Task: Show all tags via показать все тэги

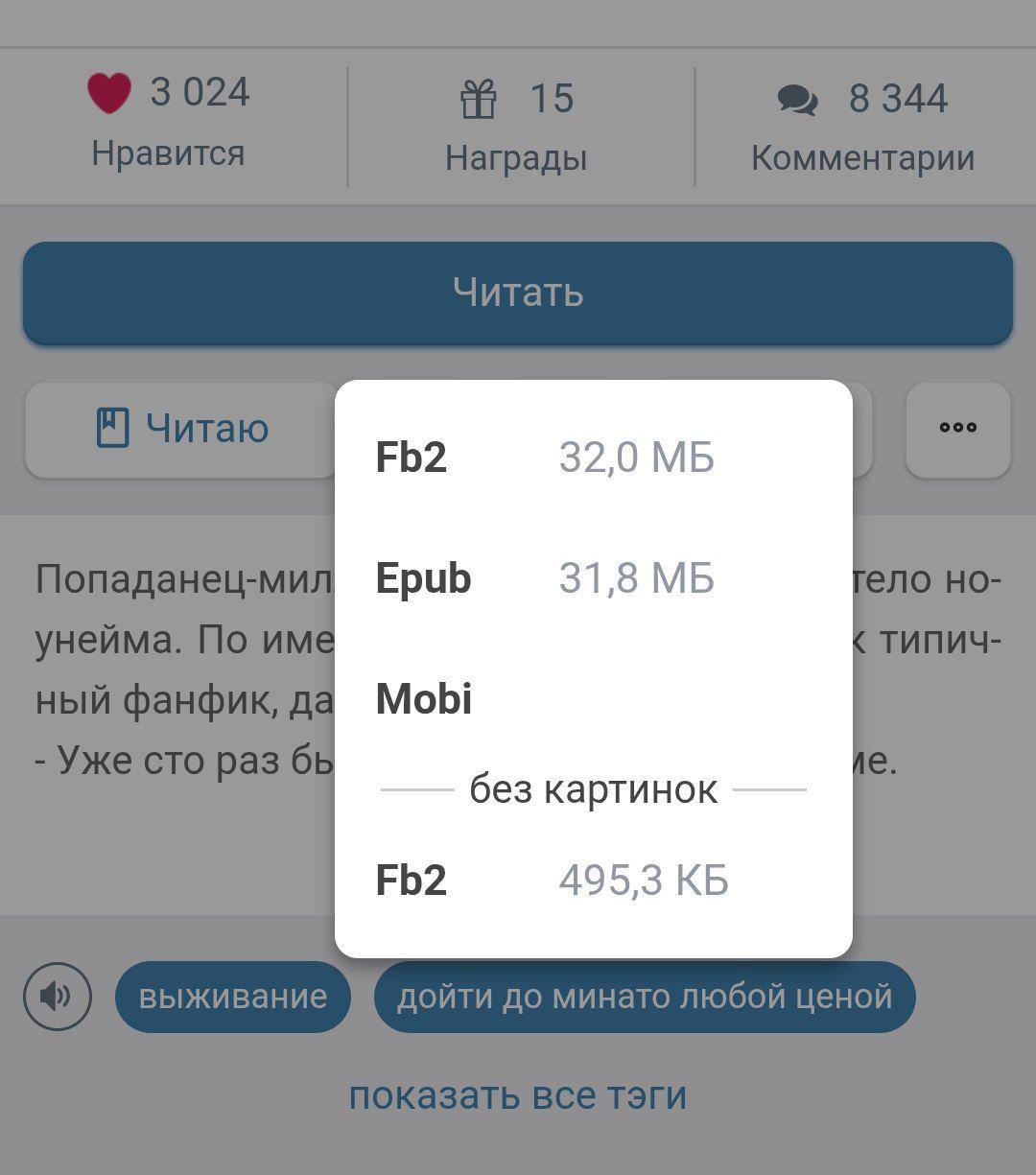Action: (518, 1095)
